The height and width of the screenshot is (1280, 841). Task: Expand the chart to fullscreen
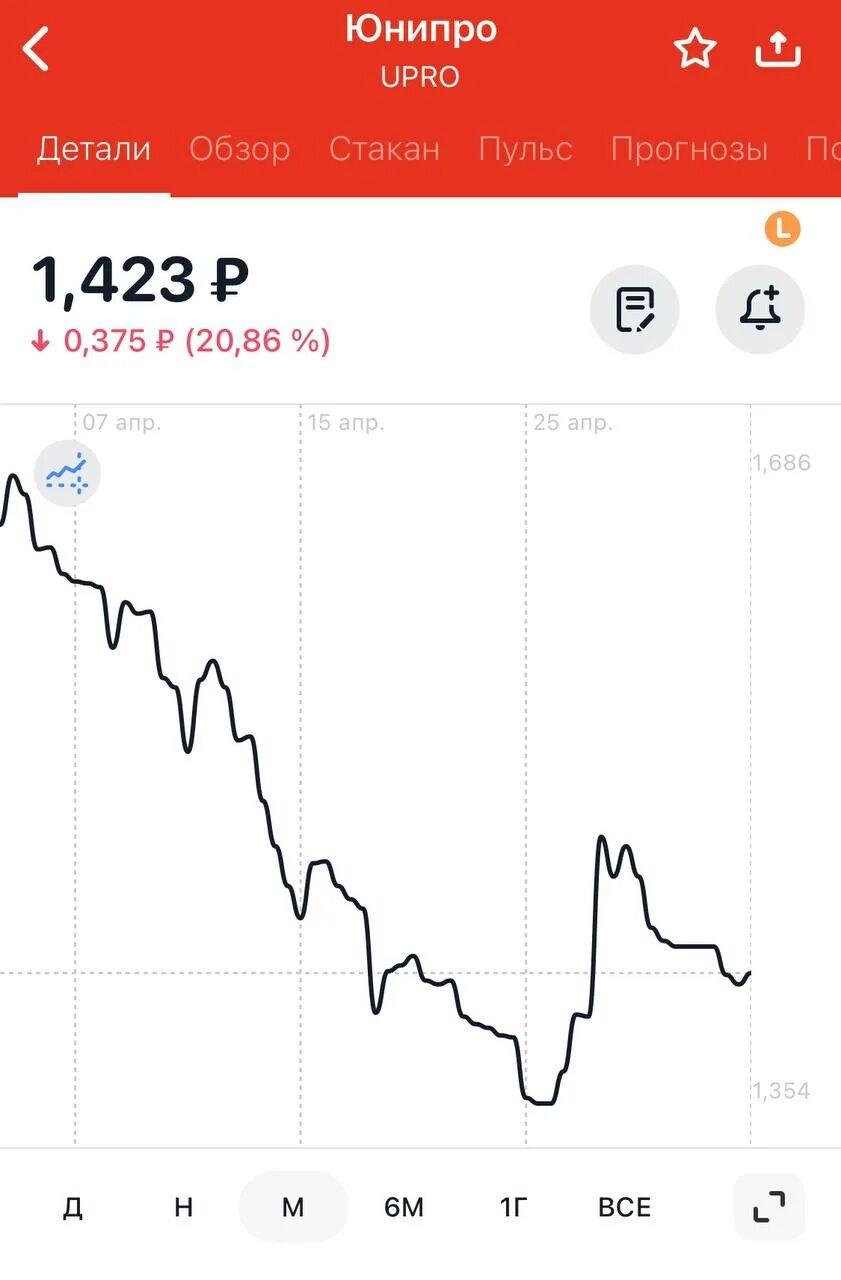768,1207
